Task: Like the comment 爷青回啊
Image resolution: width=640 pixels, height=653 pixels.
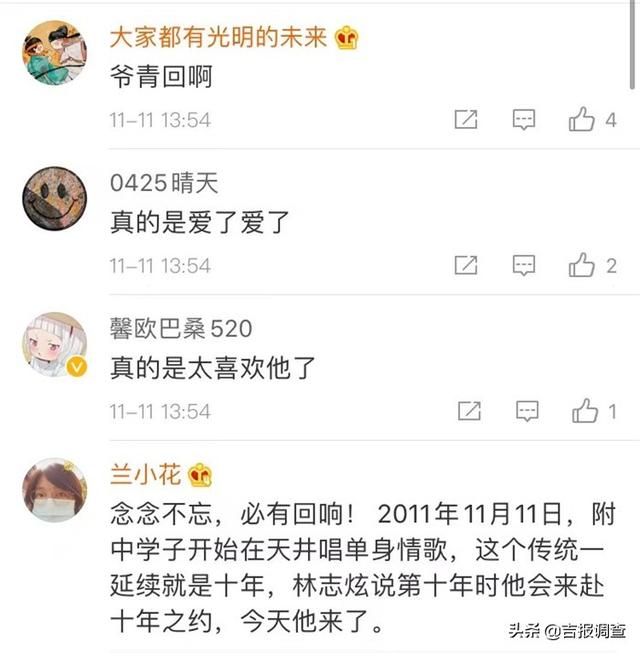Action: pos(582,120)
